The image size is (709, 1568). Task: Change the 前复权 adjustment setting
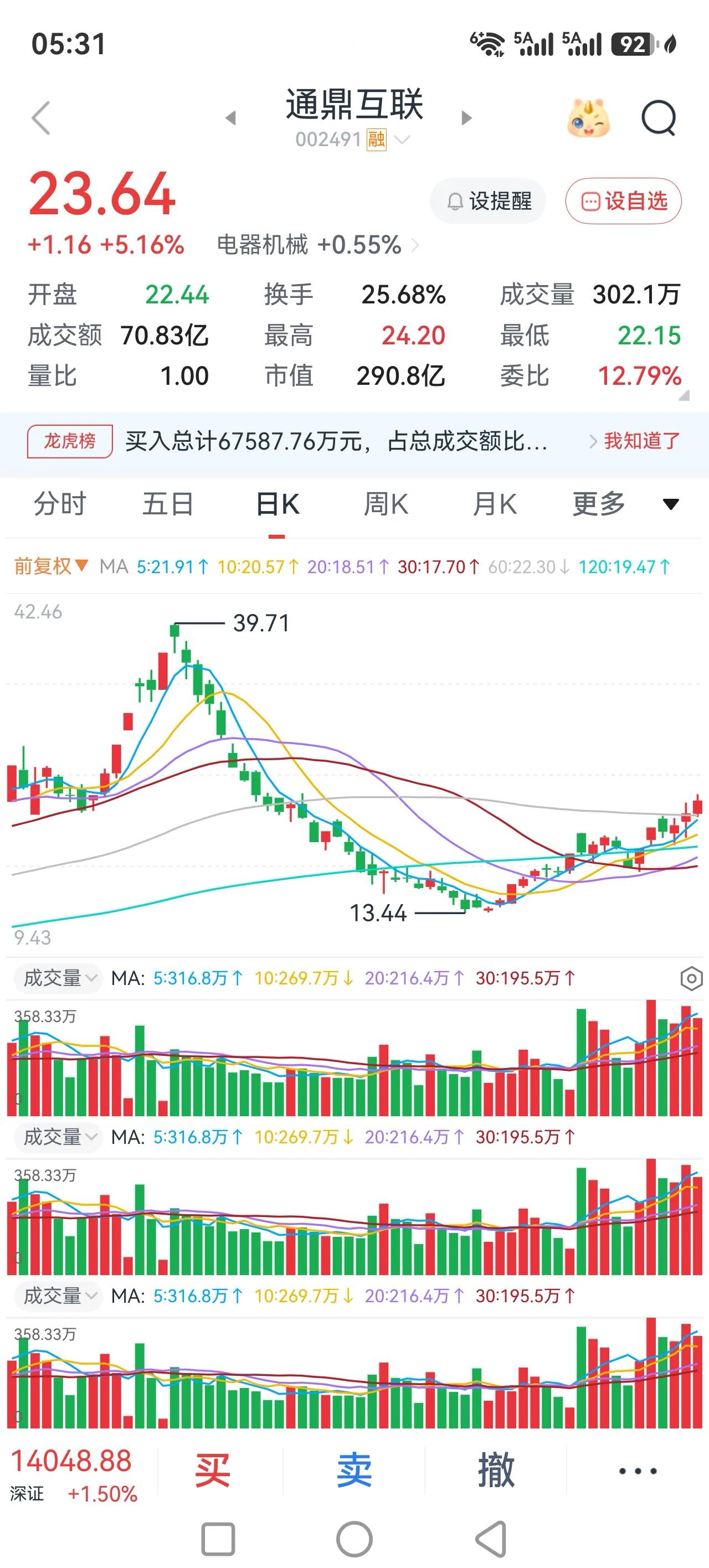(x=51, y=567)
